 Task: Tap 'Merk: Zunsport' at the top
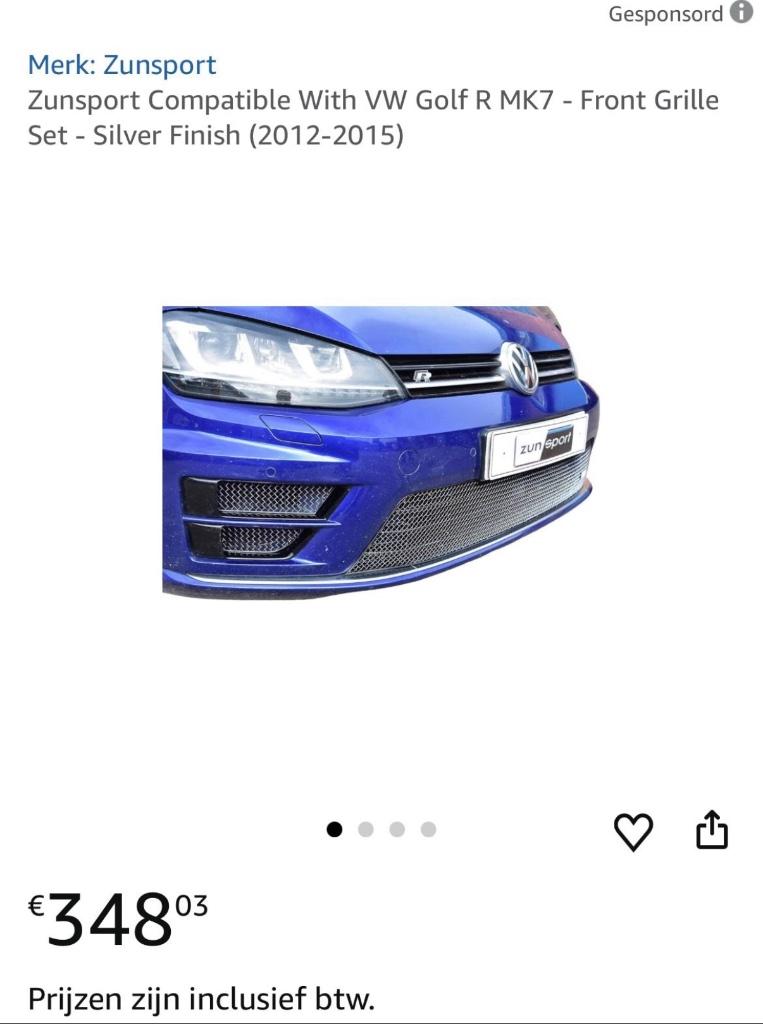[x=122, y=65]
